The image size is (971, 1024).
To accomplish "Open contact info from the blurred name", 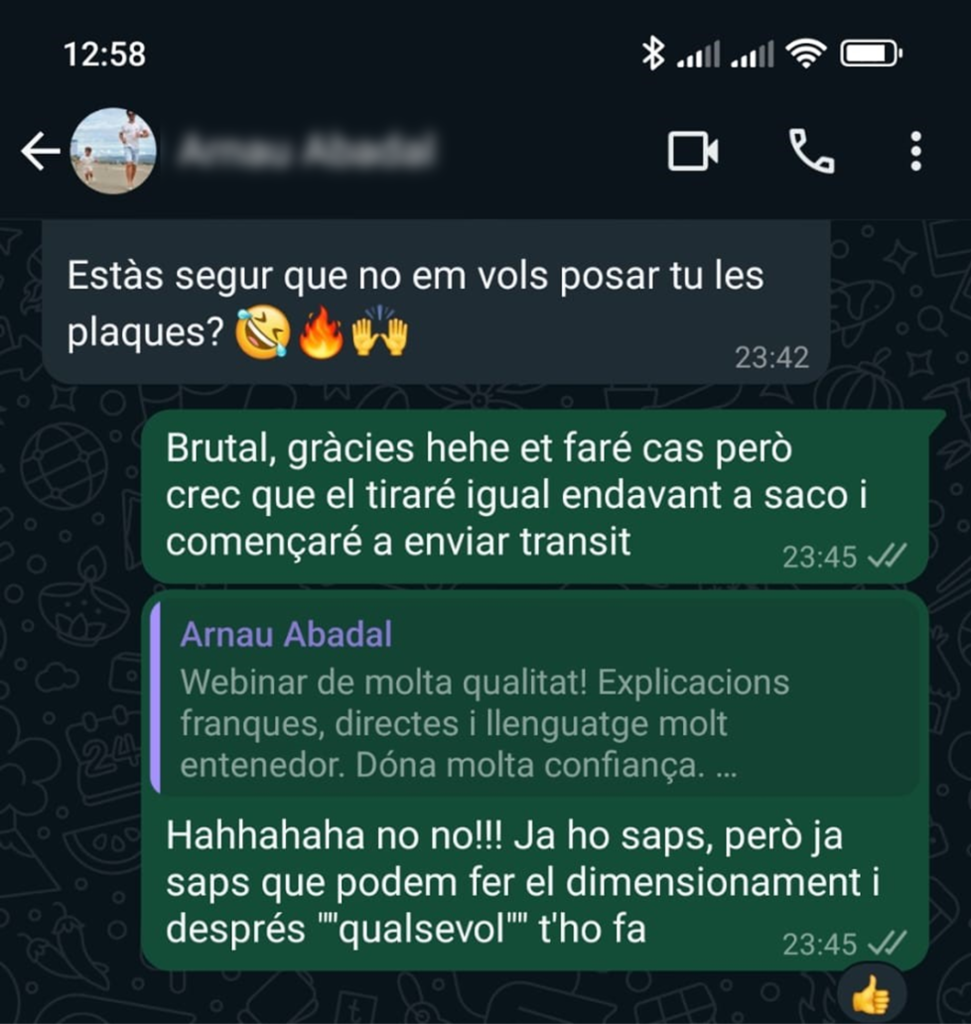I will pos(308,151).
